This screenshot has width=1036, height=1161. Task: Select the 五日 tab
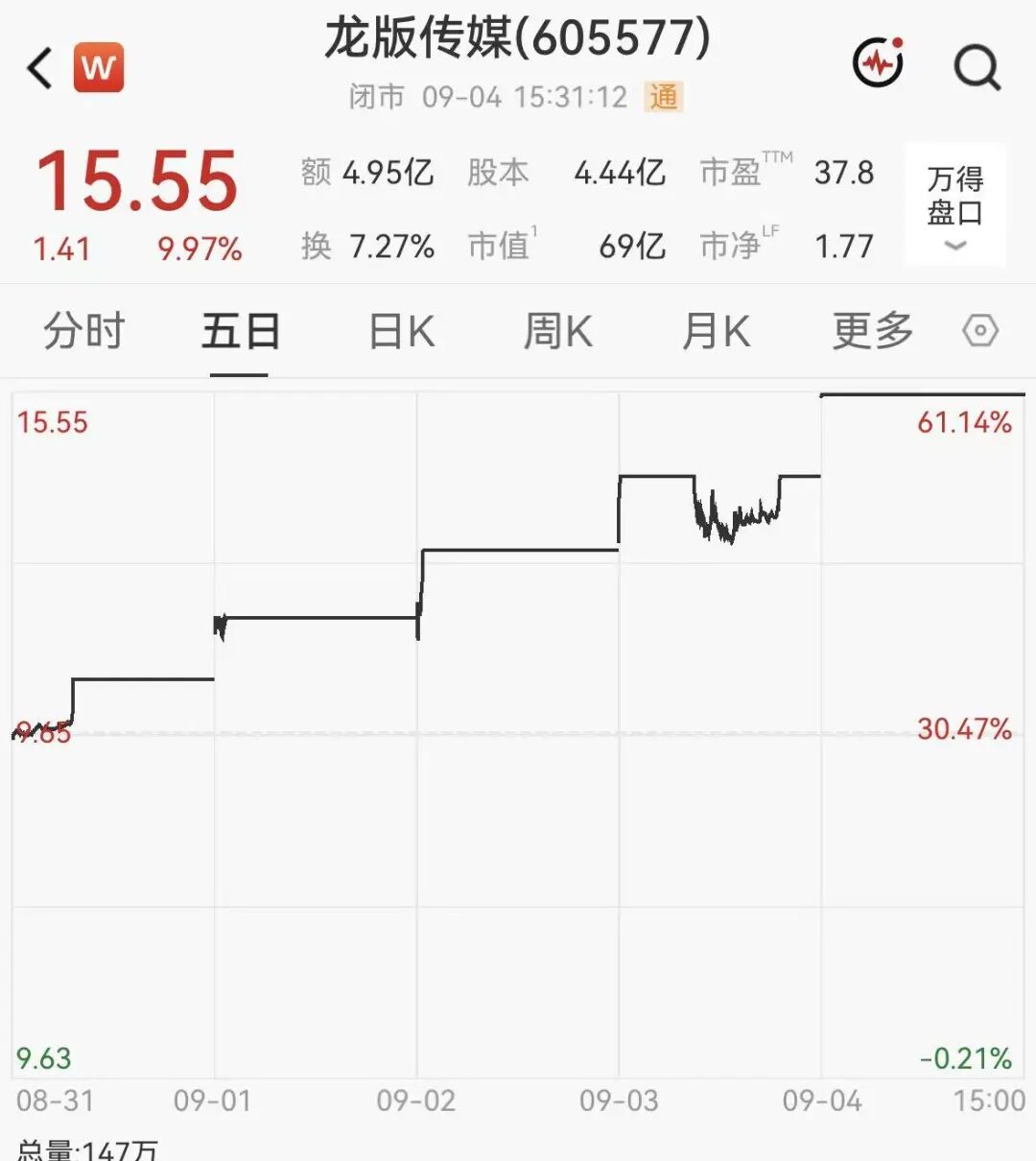(x=240, y=331)
